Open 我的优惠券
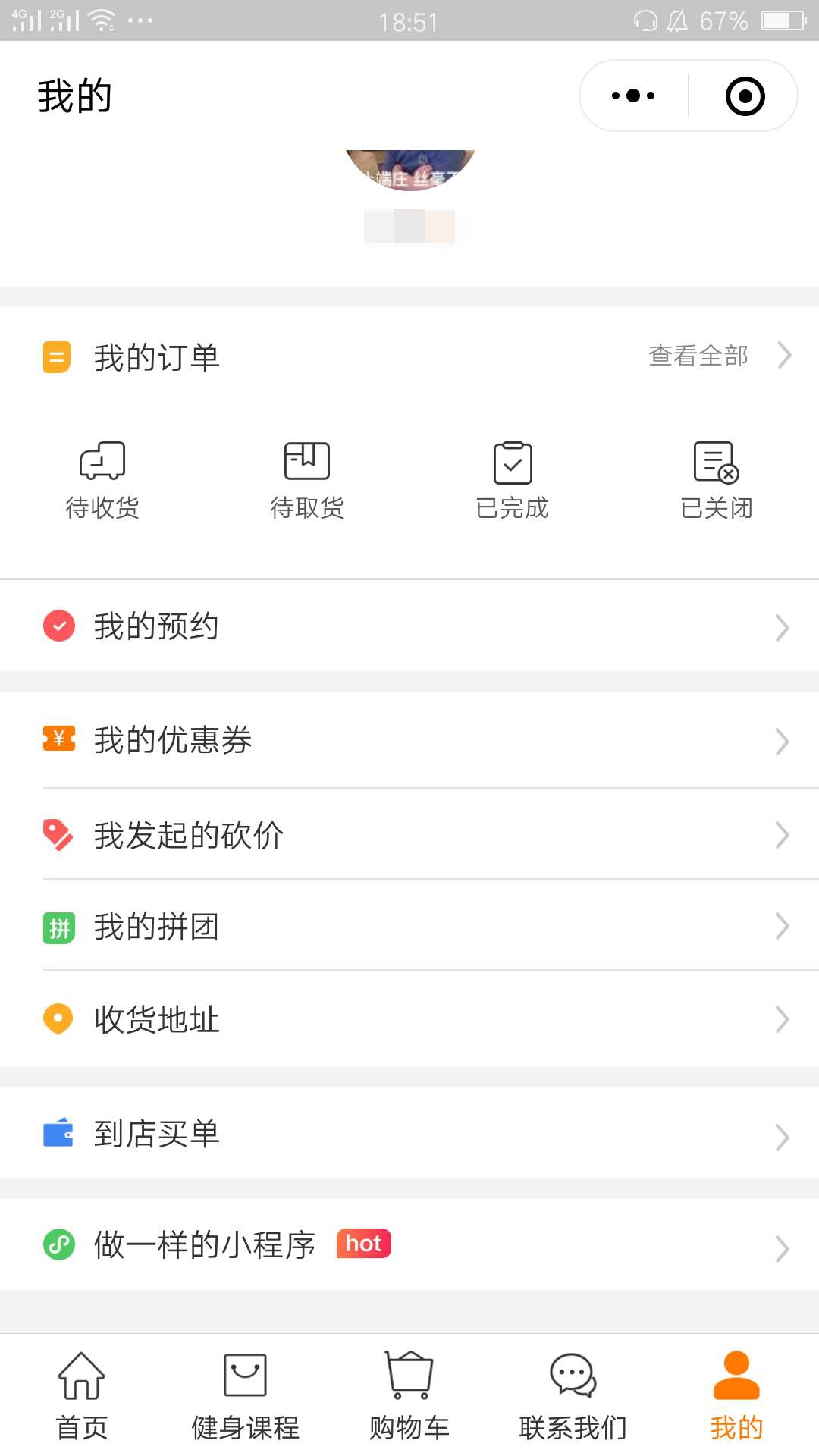The image size is (819, 1456). [409, 740]
